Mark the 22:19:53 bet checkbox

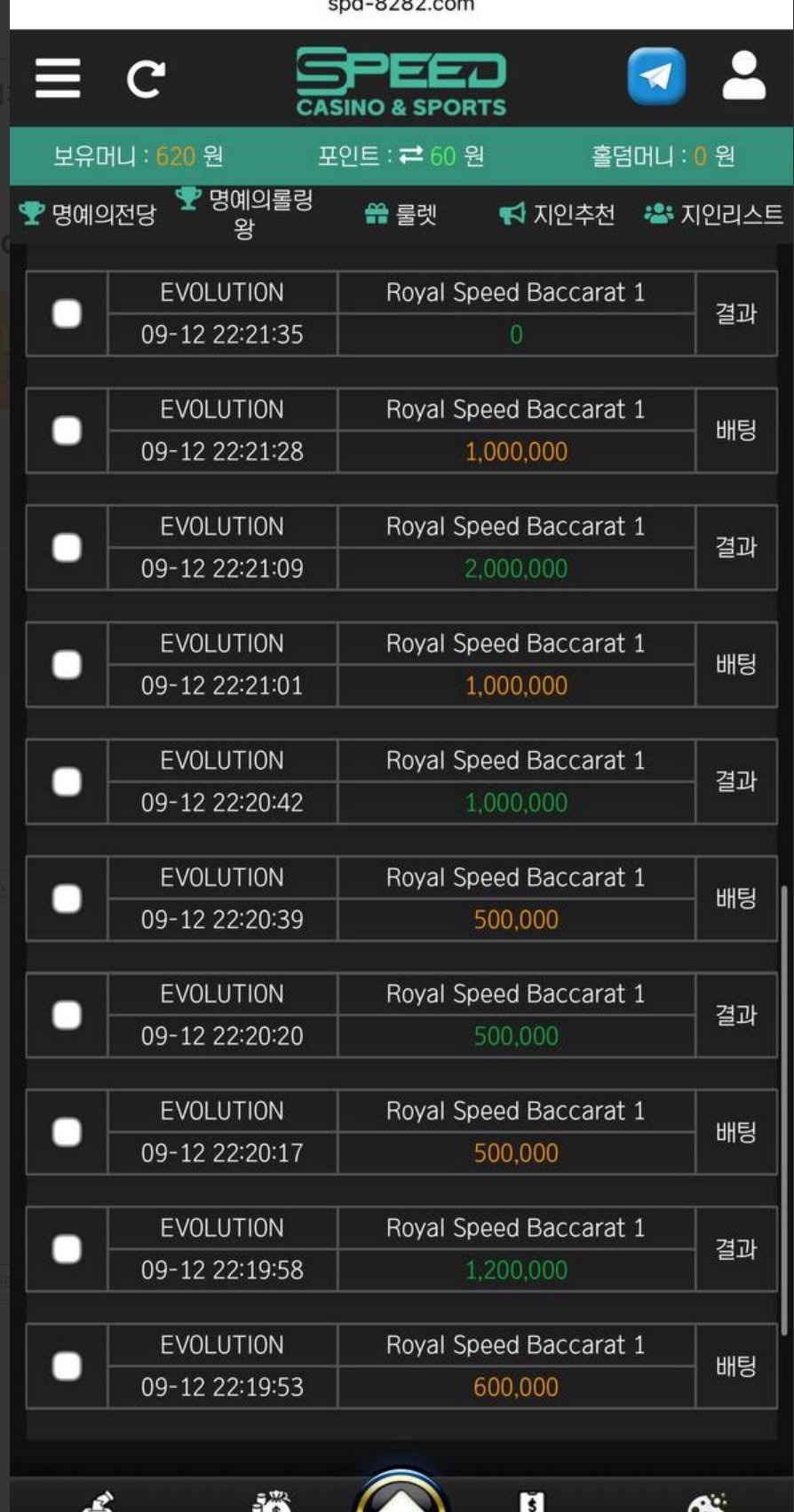coord(67,1366)
